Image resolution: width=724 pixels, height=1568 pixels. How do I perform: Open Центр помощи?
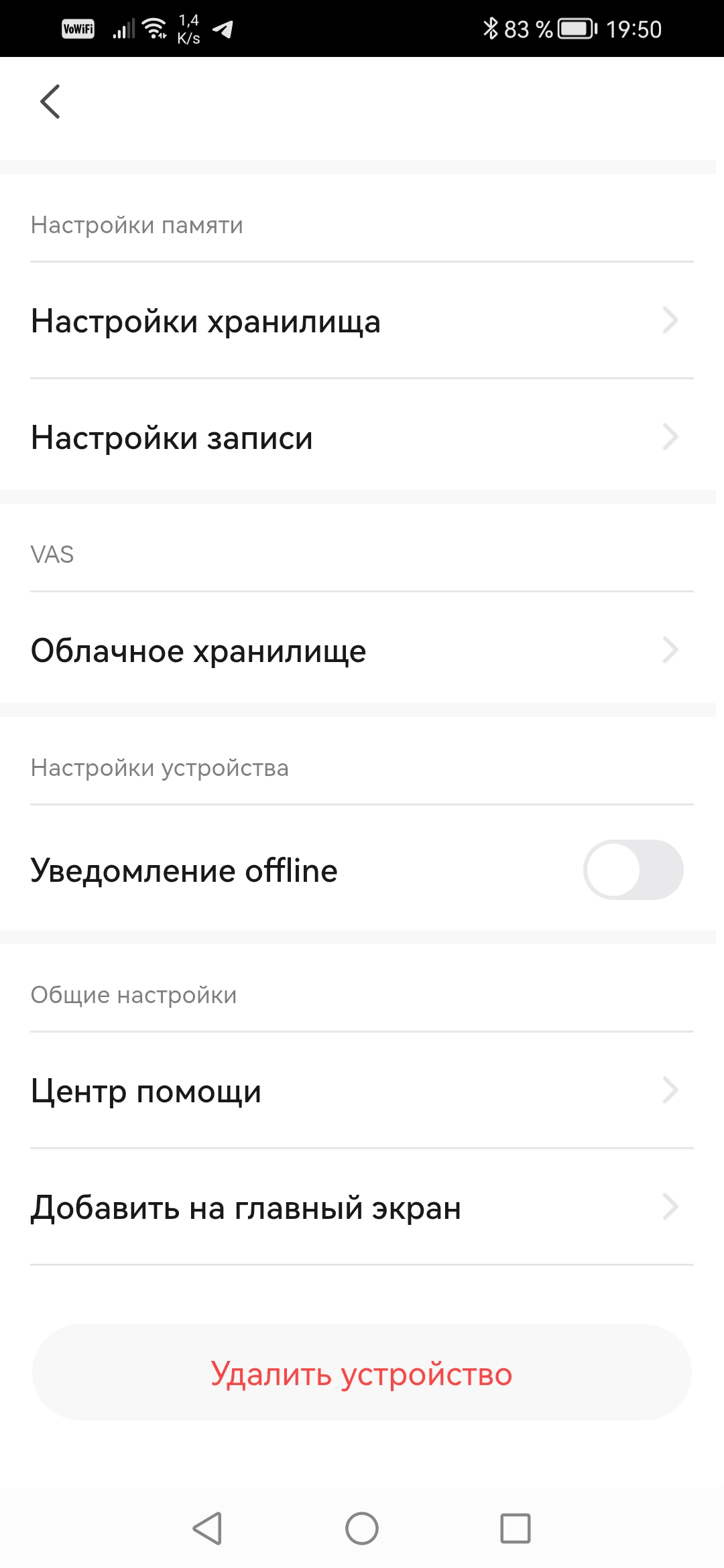[x=362, y=1091]
